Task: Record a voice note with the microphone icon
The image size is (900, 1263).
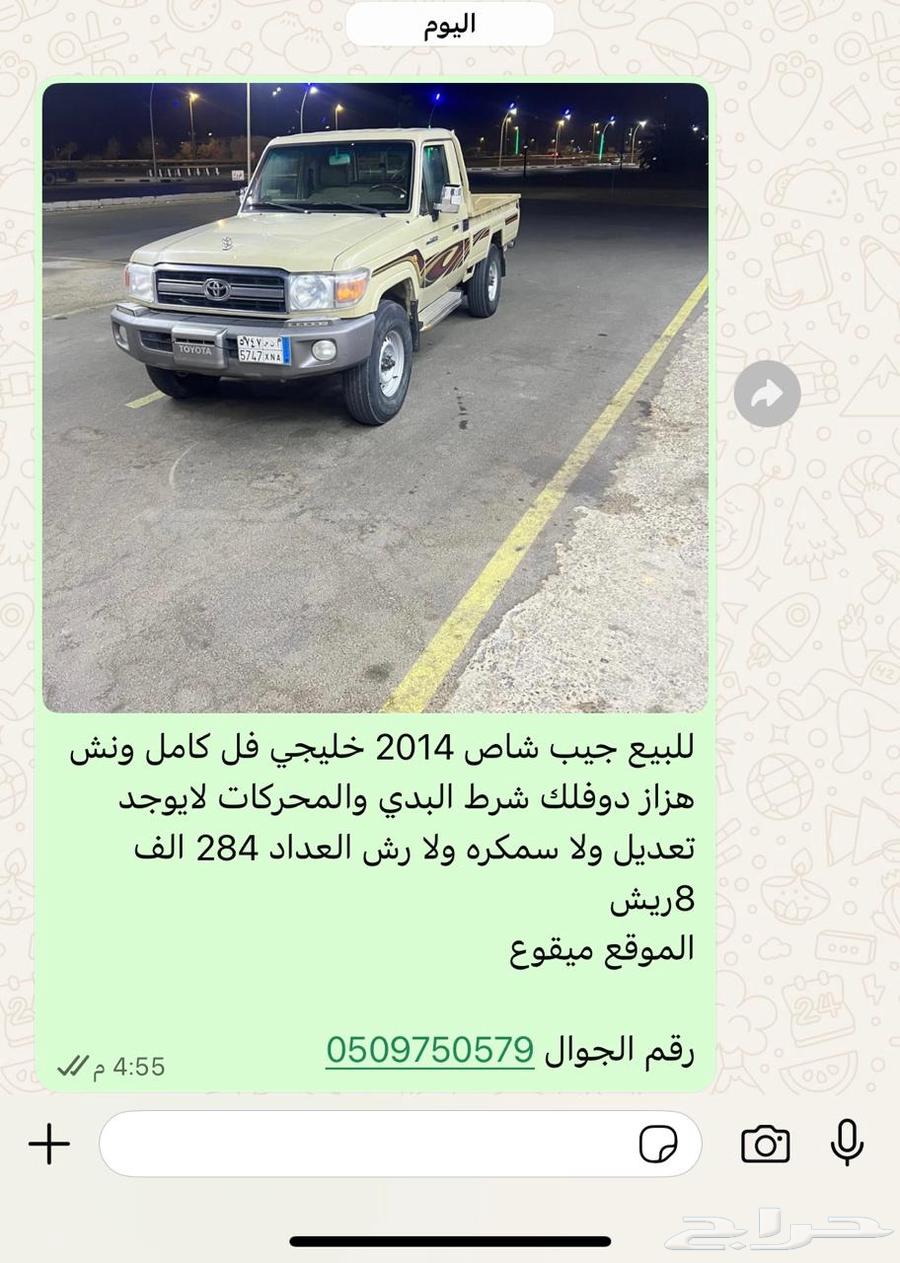Action: [845, 1143]
